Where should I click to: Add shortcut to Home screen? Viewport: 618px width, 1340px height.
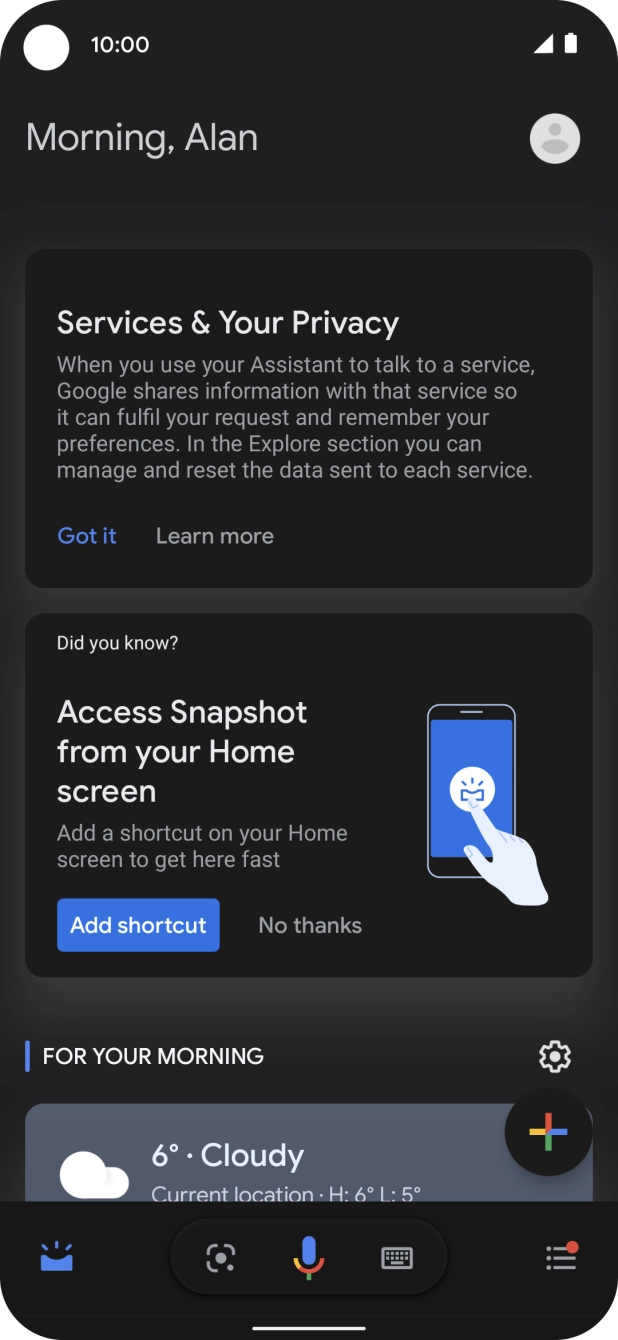pyautogui.click(x=138, y=925)
